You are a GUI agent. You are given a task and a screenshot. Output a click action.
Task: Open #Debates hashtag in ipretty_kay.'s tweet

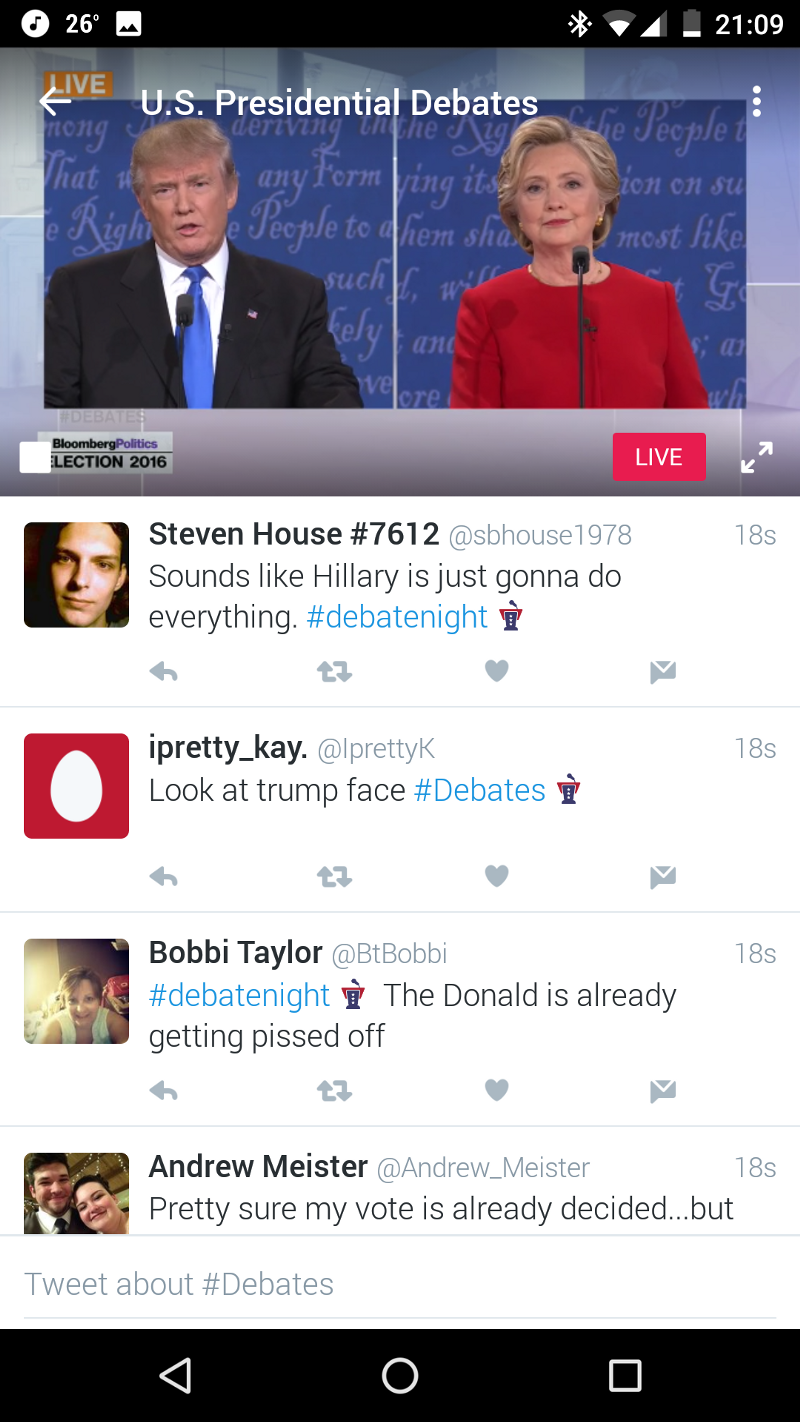(x=480, y=790)
